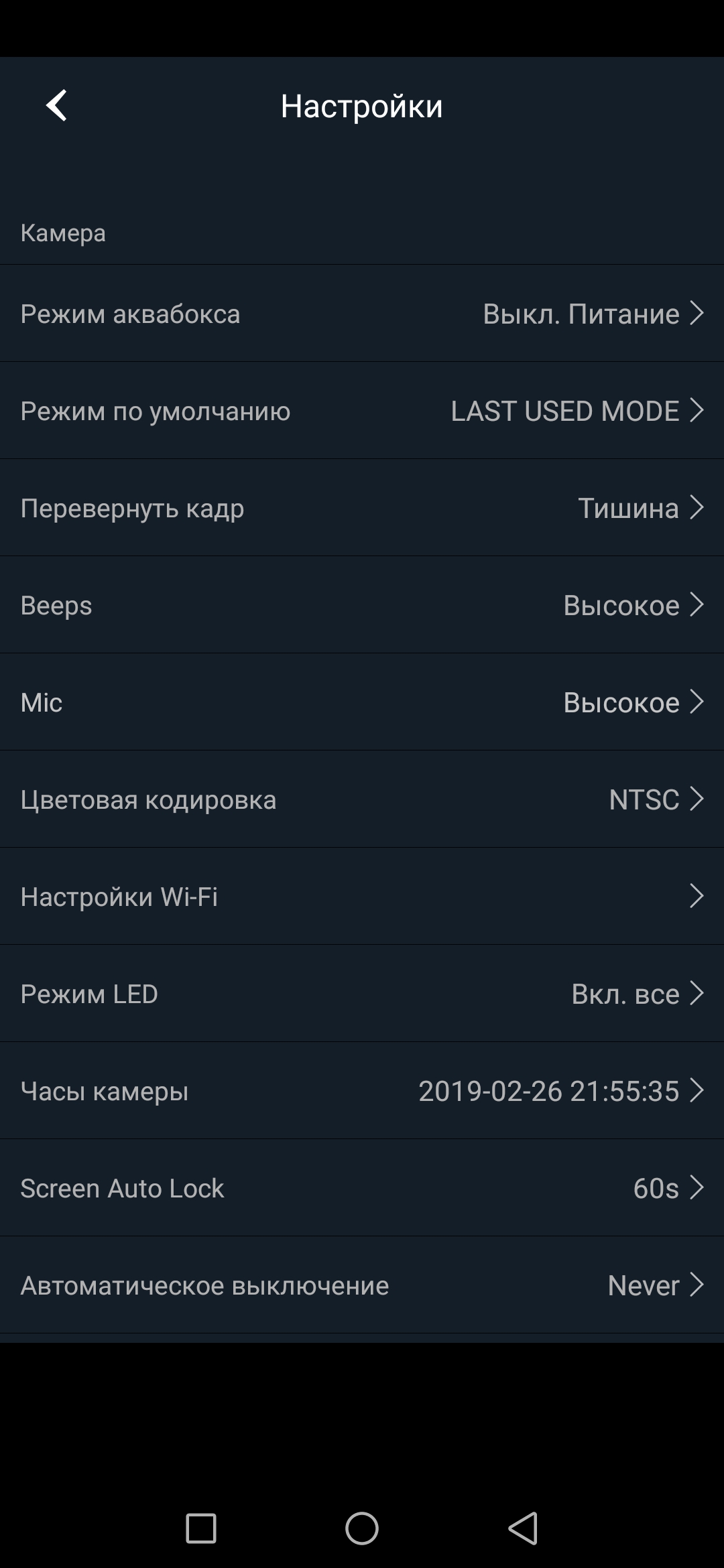Viewport: 724px width, 1568px height.
Task: Open recent apps from the navigation bar
Action: pos(200,1528)
